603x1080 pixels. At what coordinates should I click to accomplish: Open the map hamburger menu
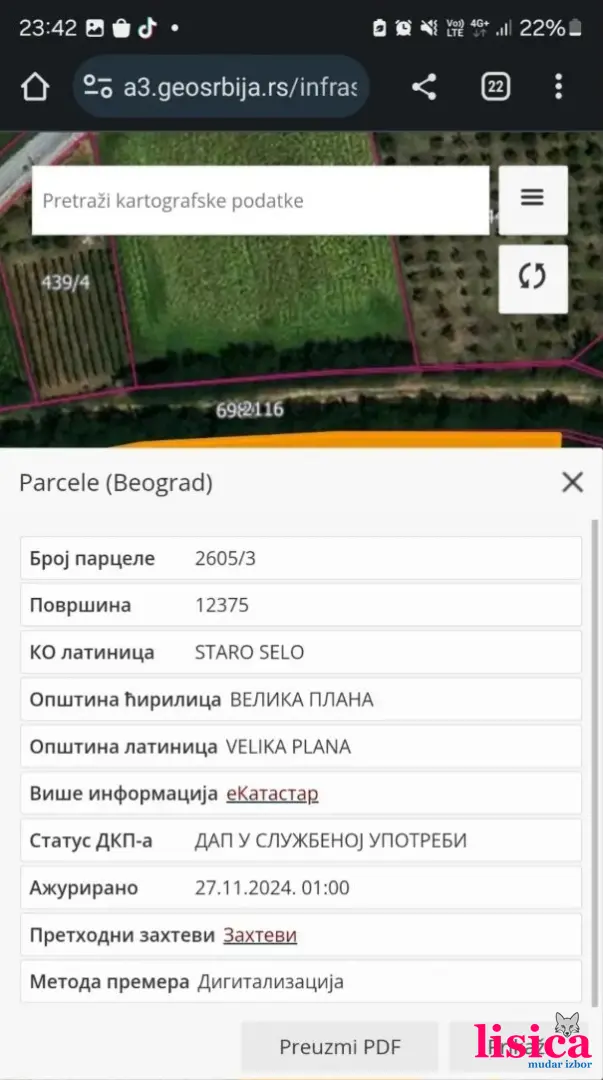[532, 198]
